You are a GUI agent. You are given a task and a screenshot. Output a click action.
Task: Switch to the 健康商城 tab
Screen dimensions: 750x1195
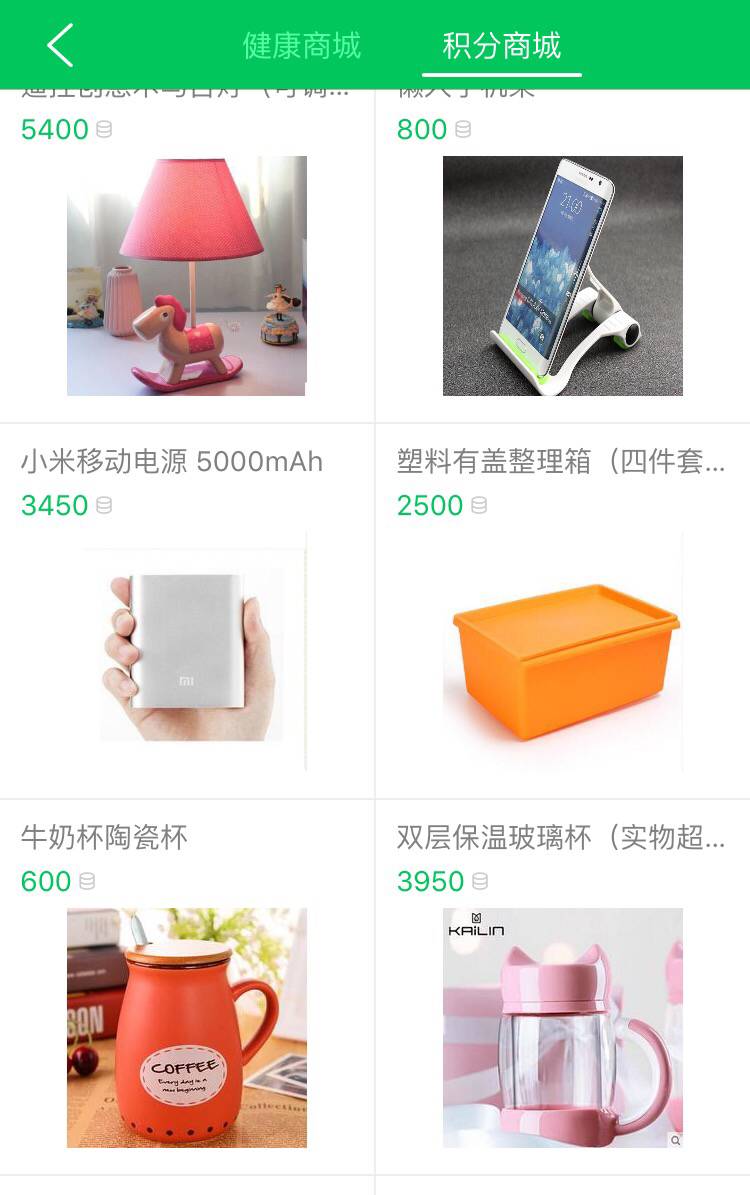point(301,46)
